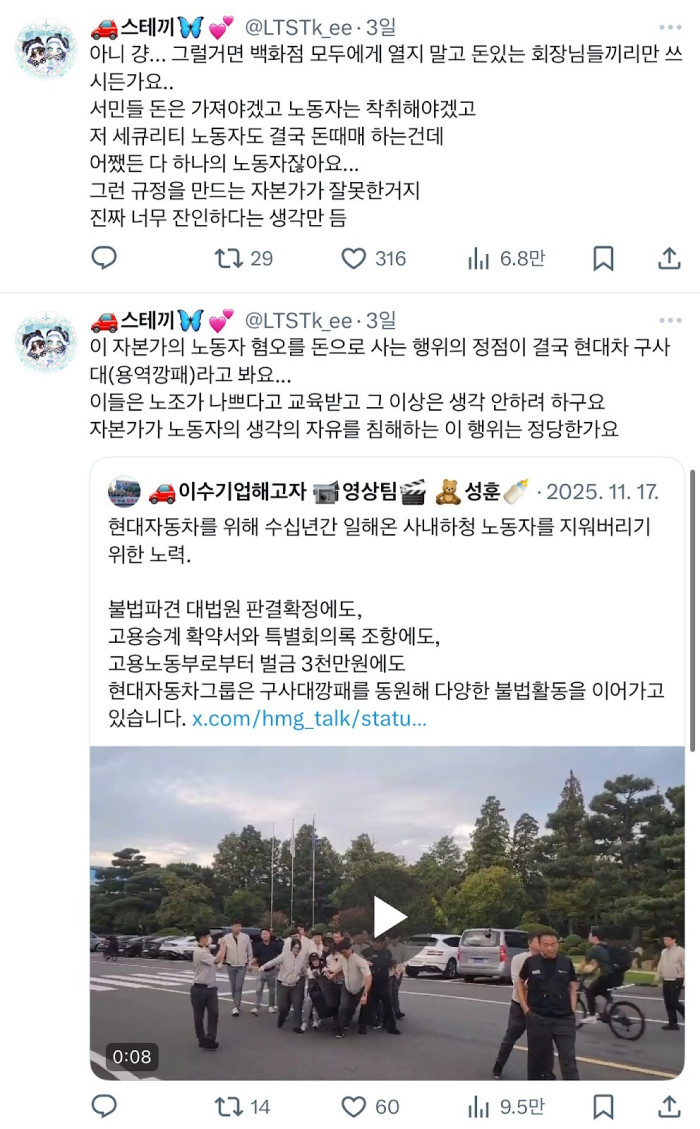Bookmark the post with 6.8만 views
The width and height of the screenshot is (700, 1129).
(x=603, y=259)
